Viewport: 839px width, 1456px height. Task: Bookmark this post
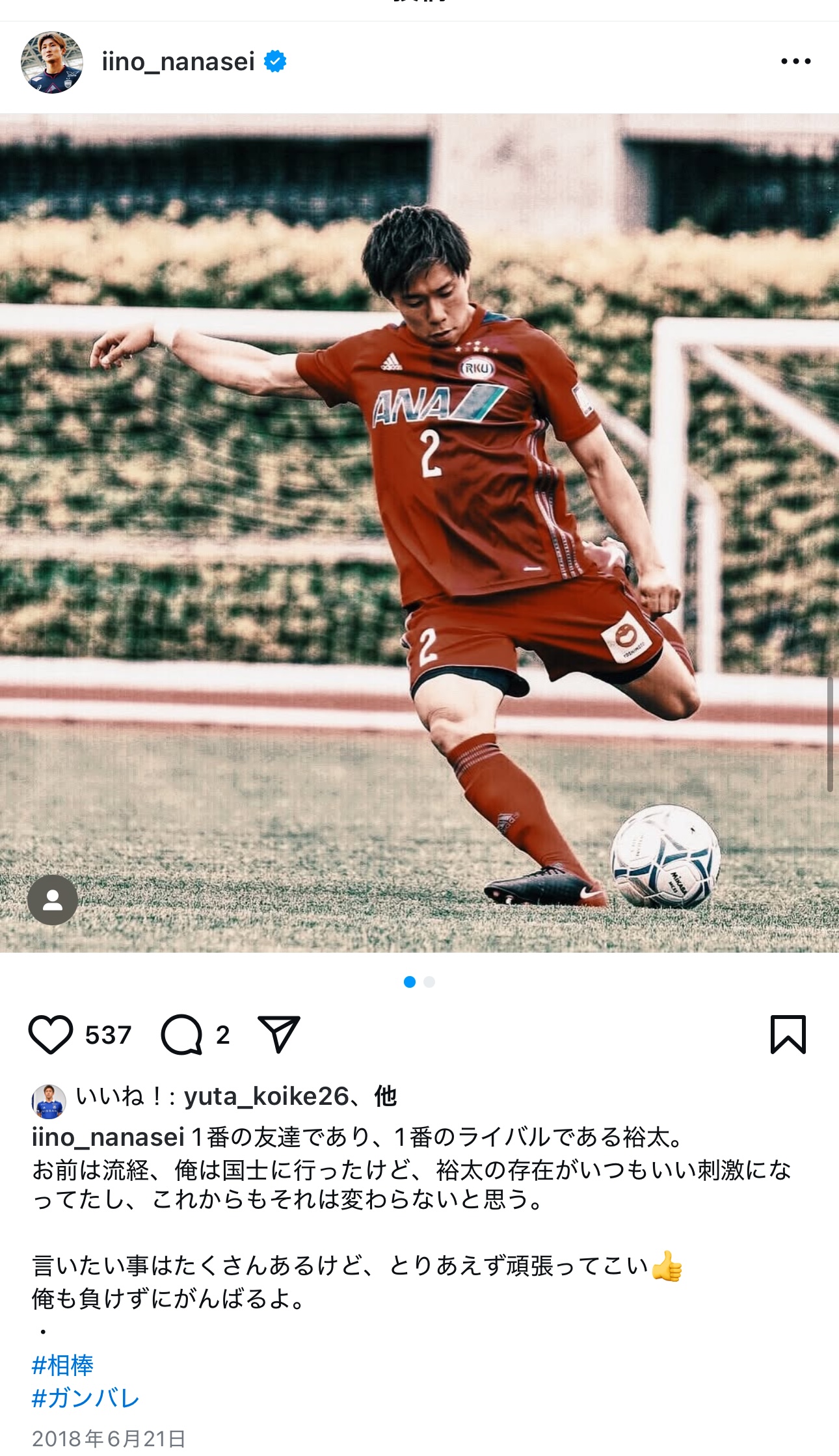tap(788, 1034)
